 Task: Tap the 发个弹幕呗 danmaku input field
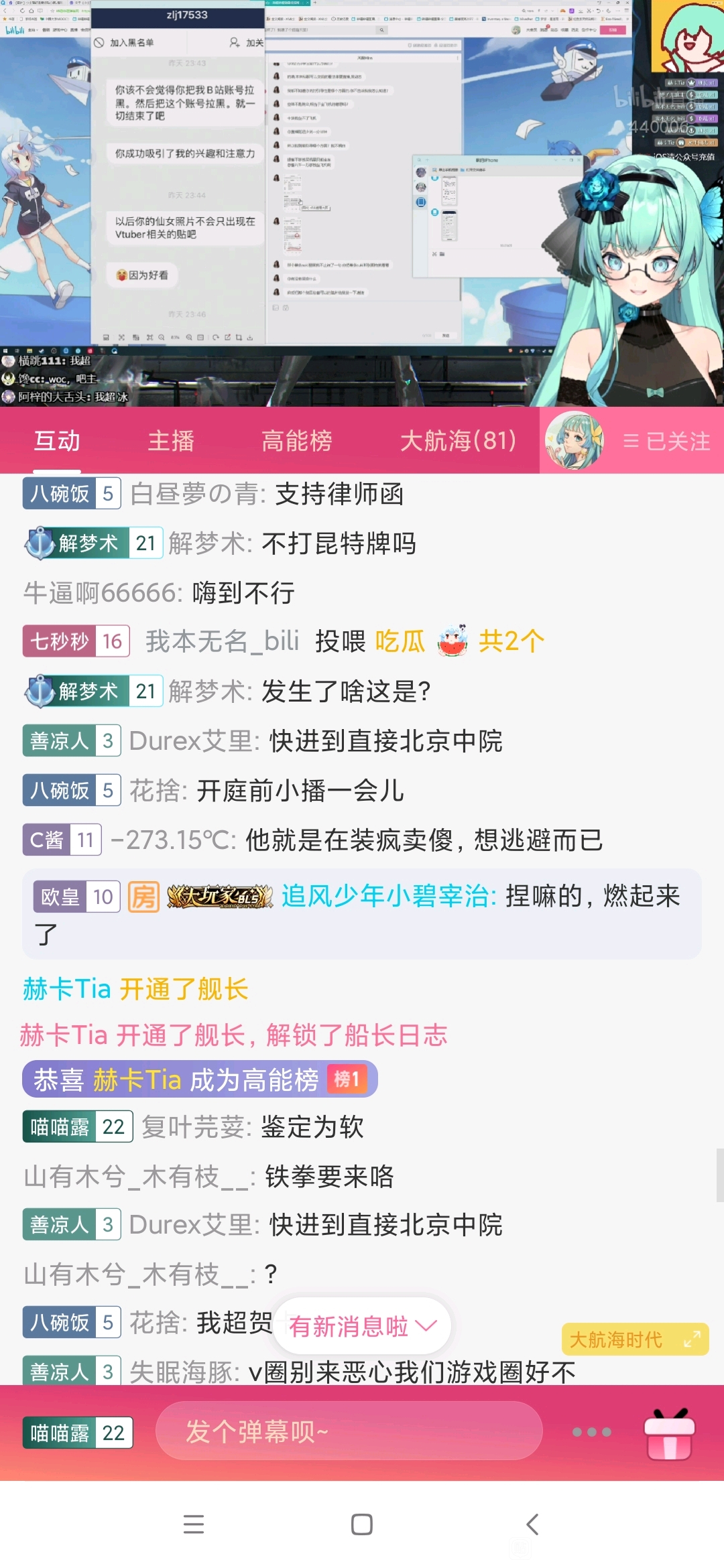349,1431
